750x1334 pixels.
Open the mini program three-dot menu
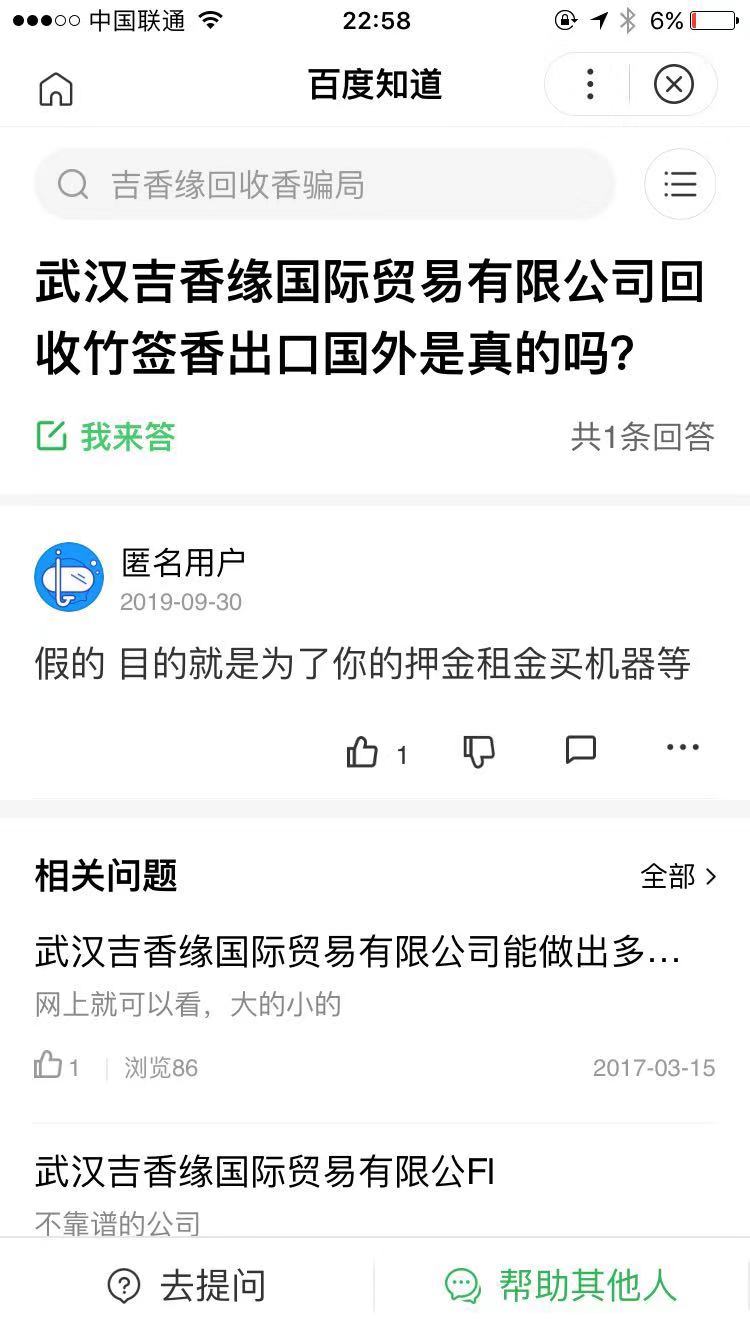click(590, 85)
